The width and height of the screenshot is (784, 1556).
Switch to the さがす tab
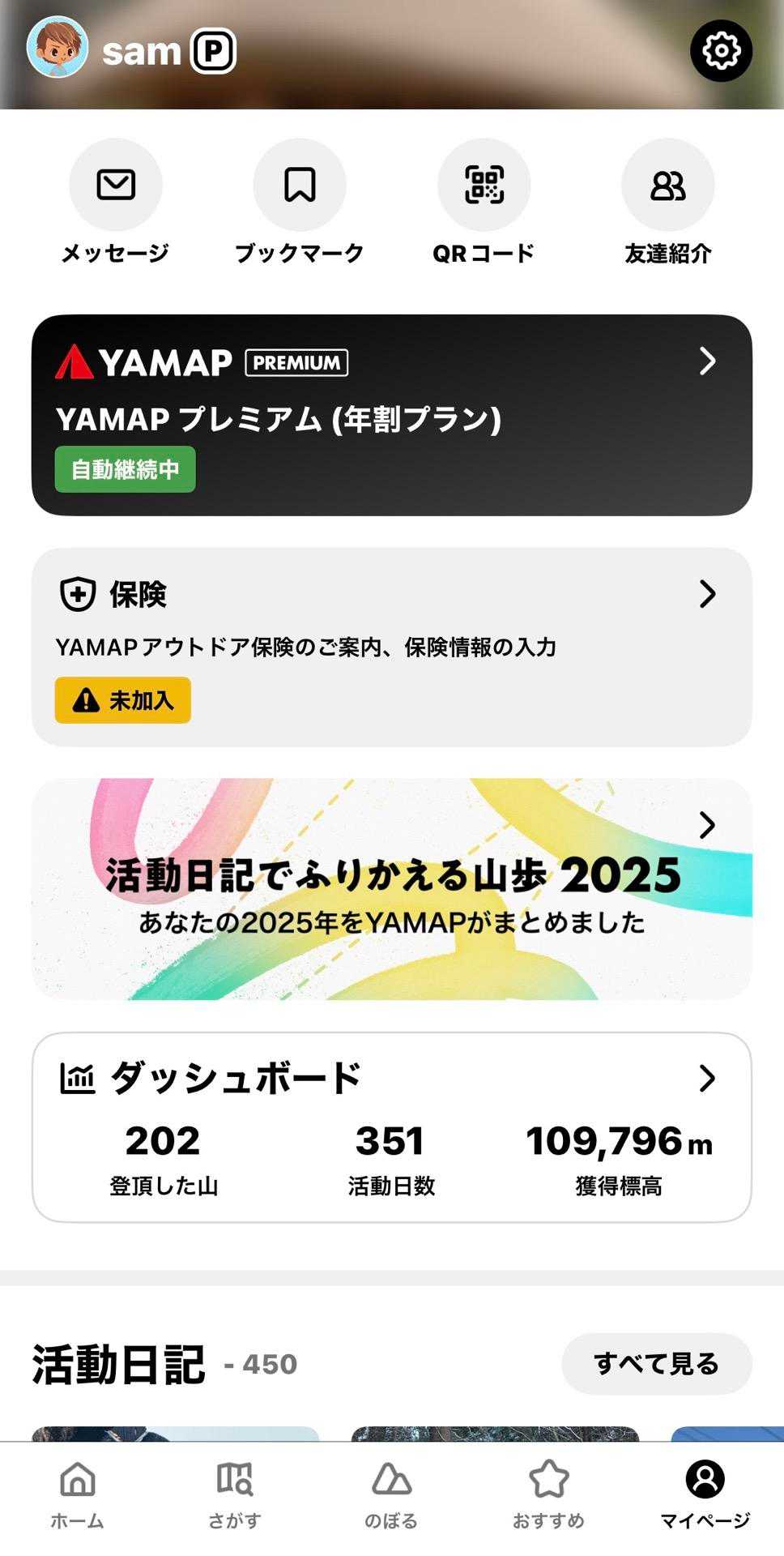[235, 1494]
